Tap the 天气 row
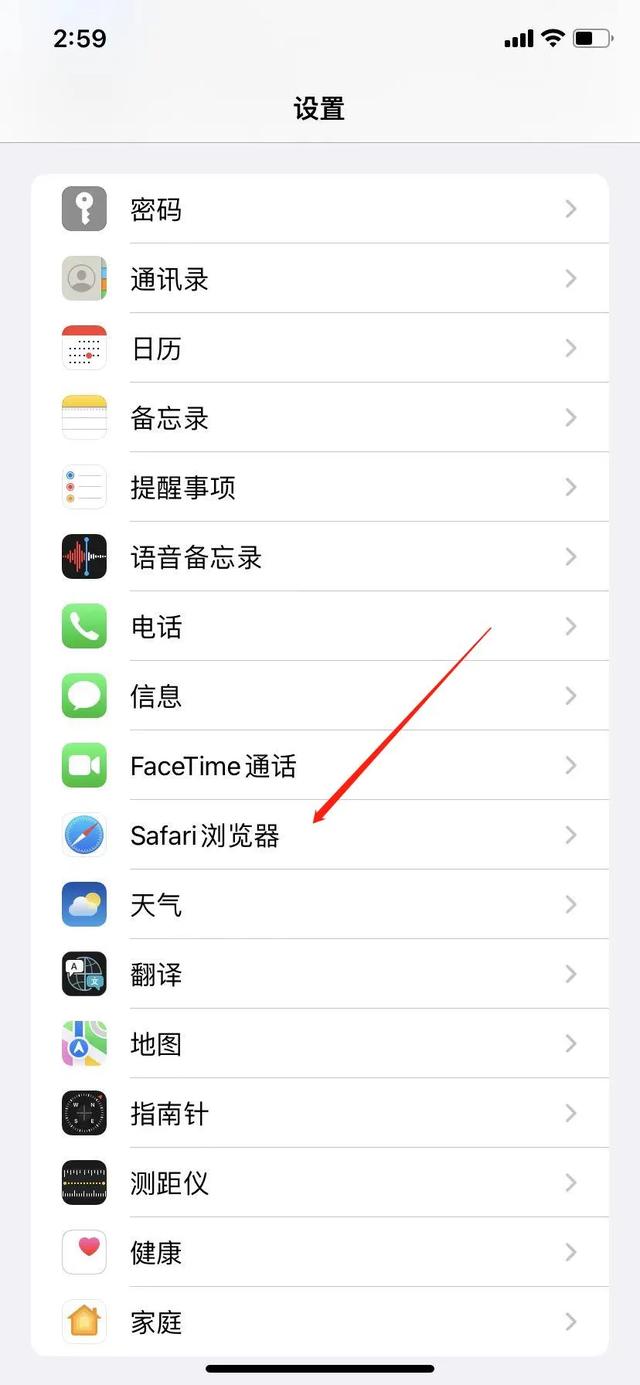This screenshot has width=640, height=1385. (x=320, y=904)
